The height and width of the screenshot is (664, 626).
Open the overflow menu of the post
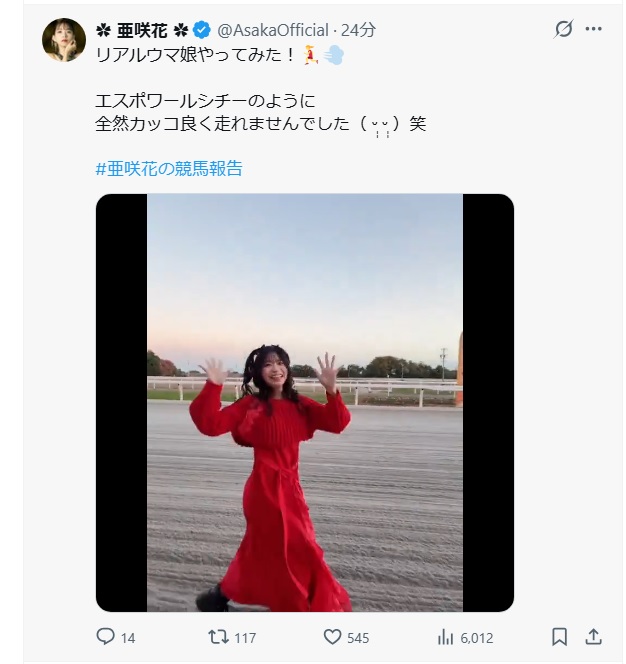[594, 30]
